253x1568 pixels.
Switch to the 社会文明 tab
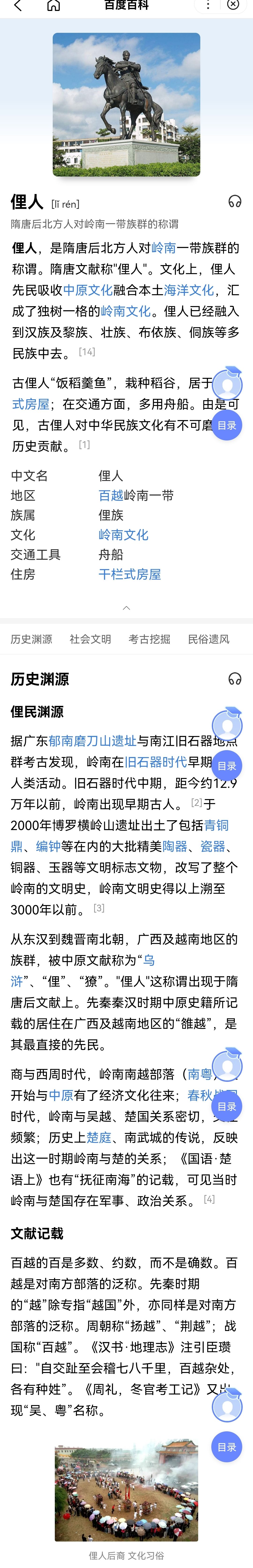pos(90,639)
